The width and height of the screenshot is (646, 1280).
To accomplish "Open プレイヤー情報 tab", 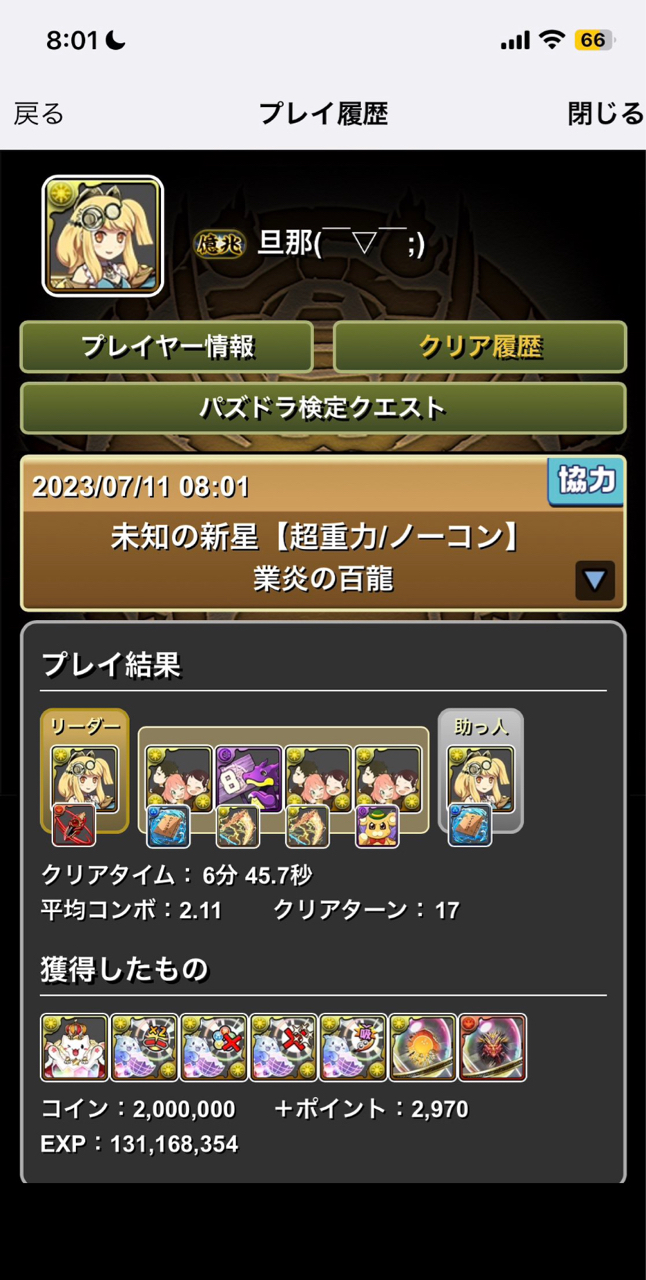I will (167, 347).
